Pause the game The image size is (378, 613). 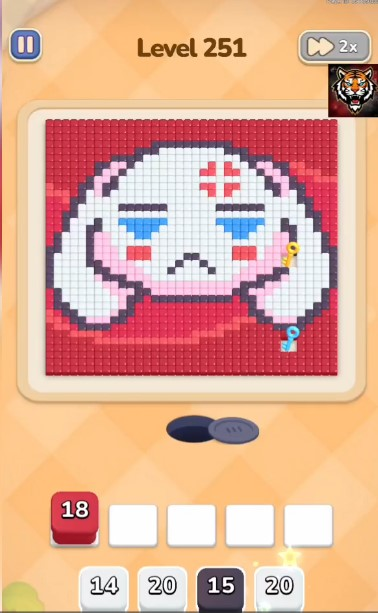coord(25,45)
